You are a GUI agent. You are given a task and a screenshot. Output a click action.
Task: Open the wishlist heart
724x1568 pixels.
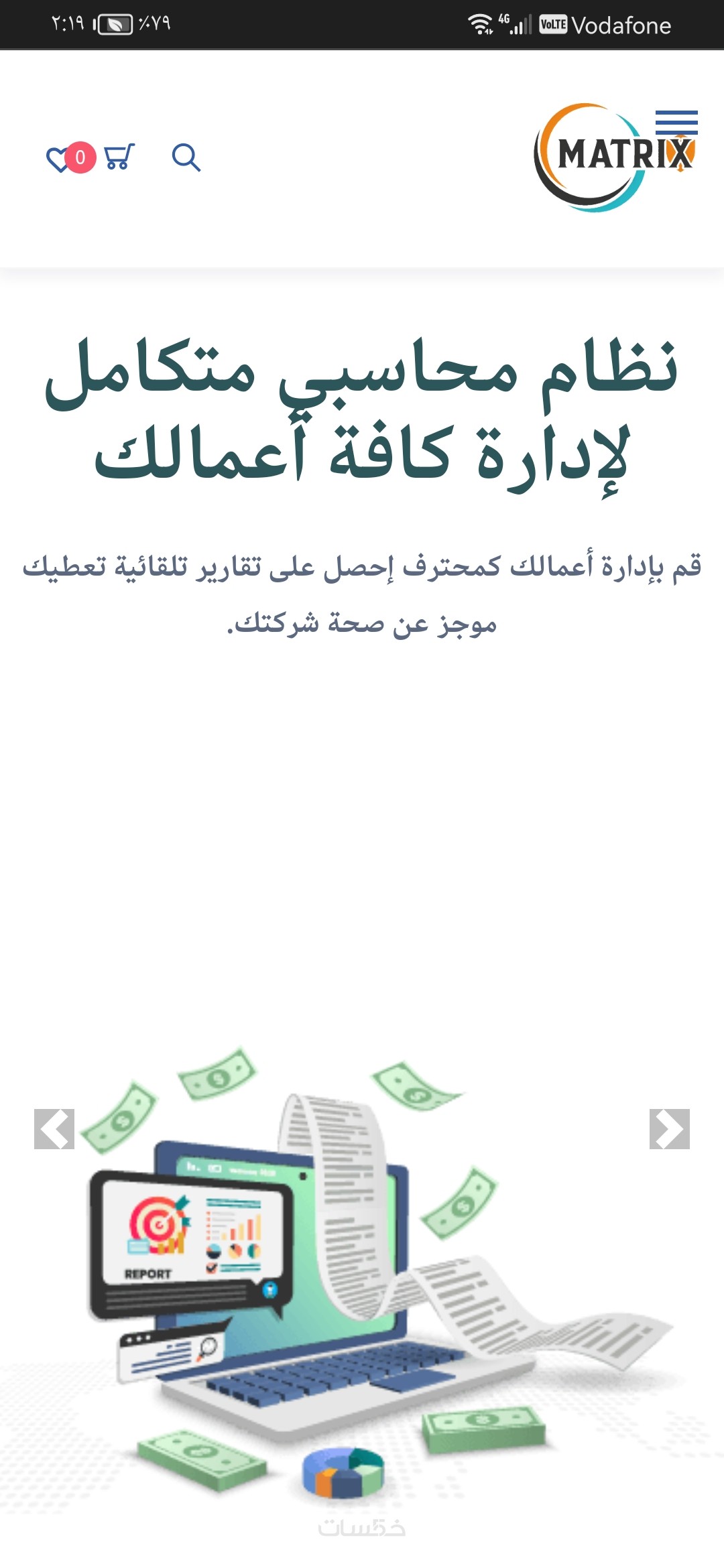pyautogui.click(x=59, y=159)
